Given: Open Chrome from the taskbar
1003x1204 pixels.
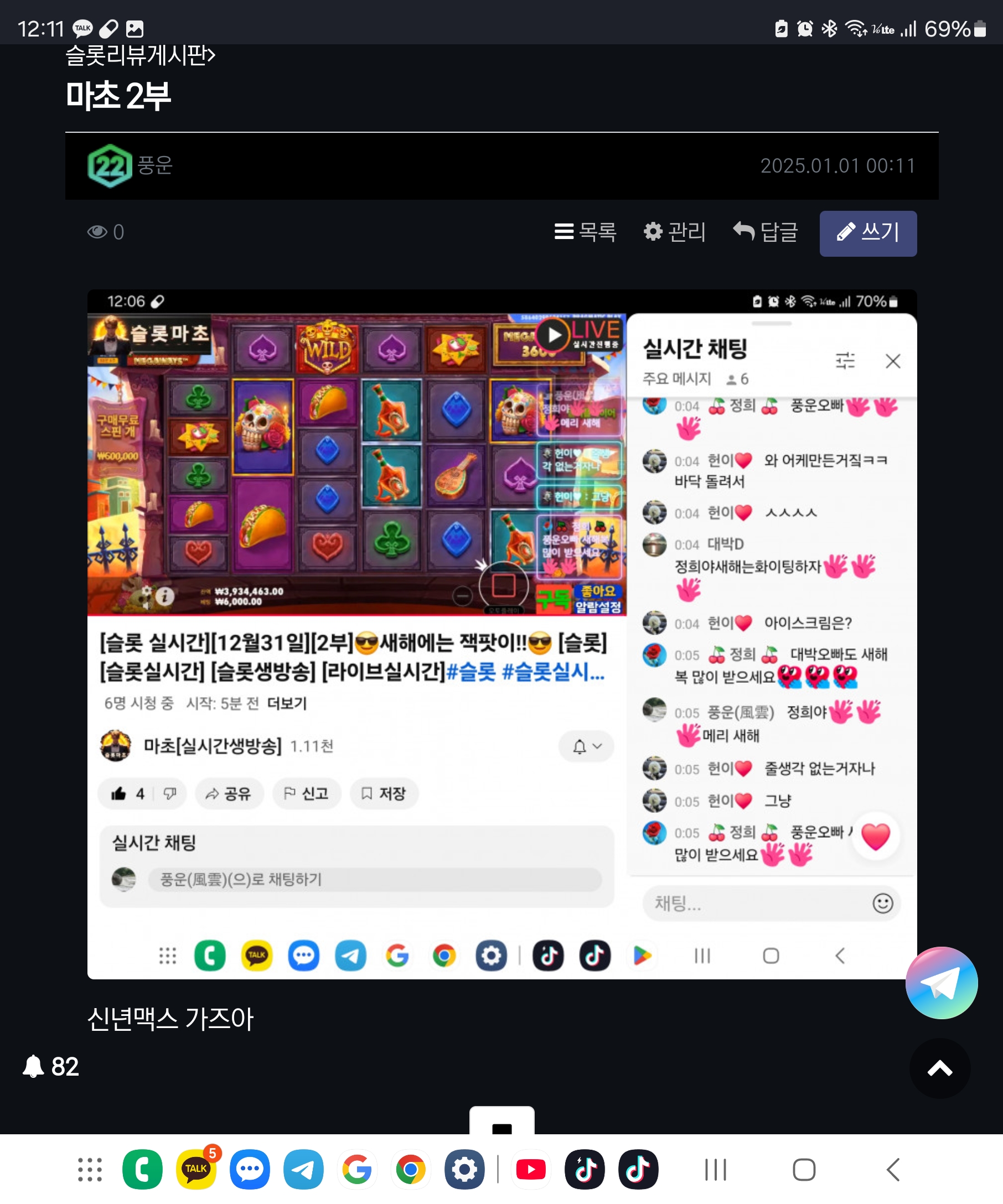Looking at the screenshot, I should tap(411, 1170).
